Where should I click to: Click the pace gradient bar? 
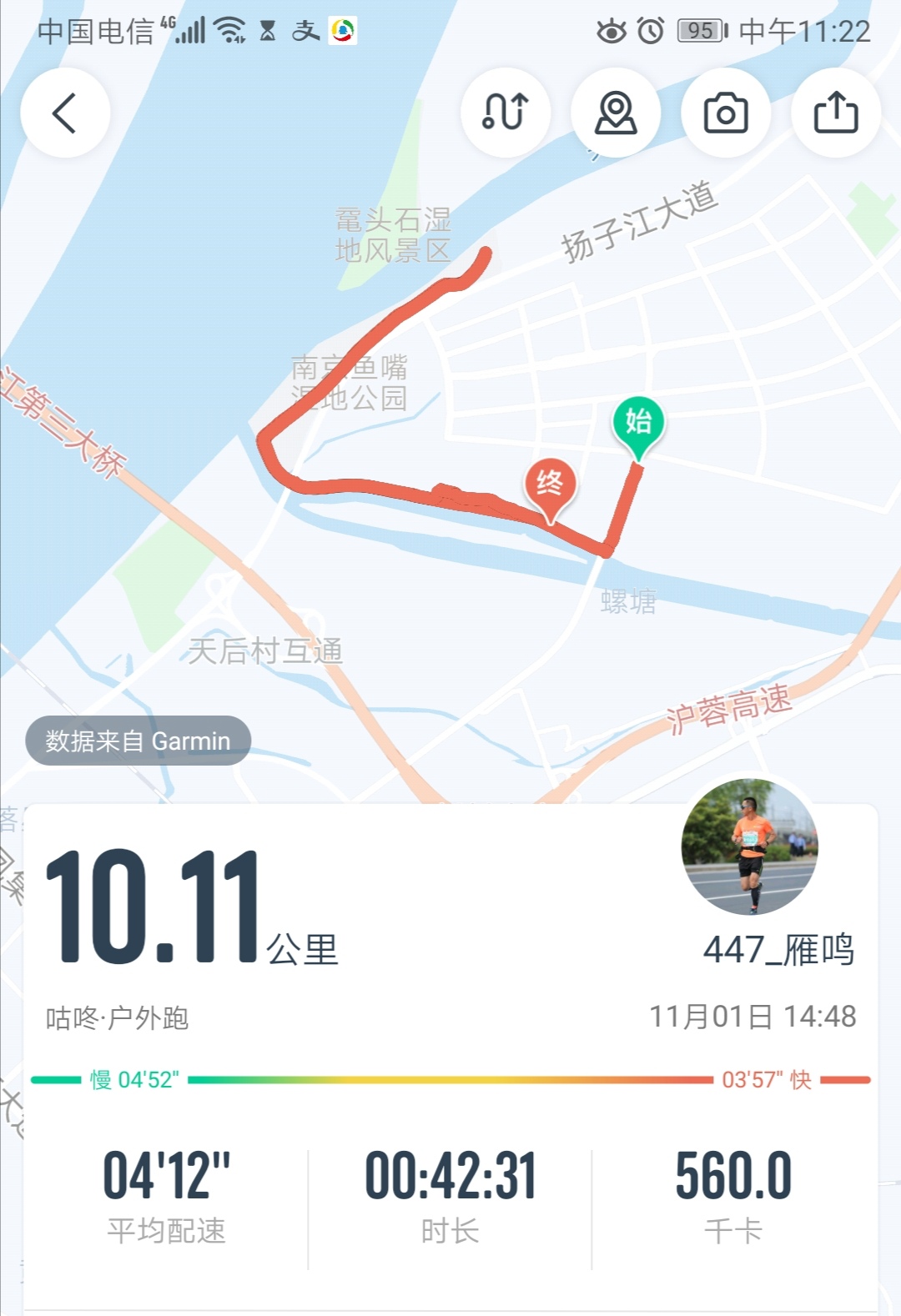450,1082
